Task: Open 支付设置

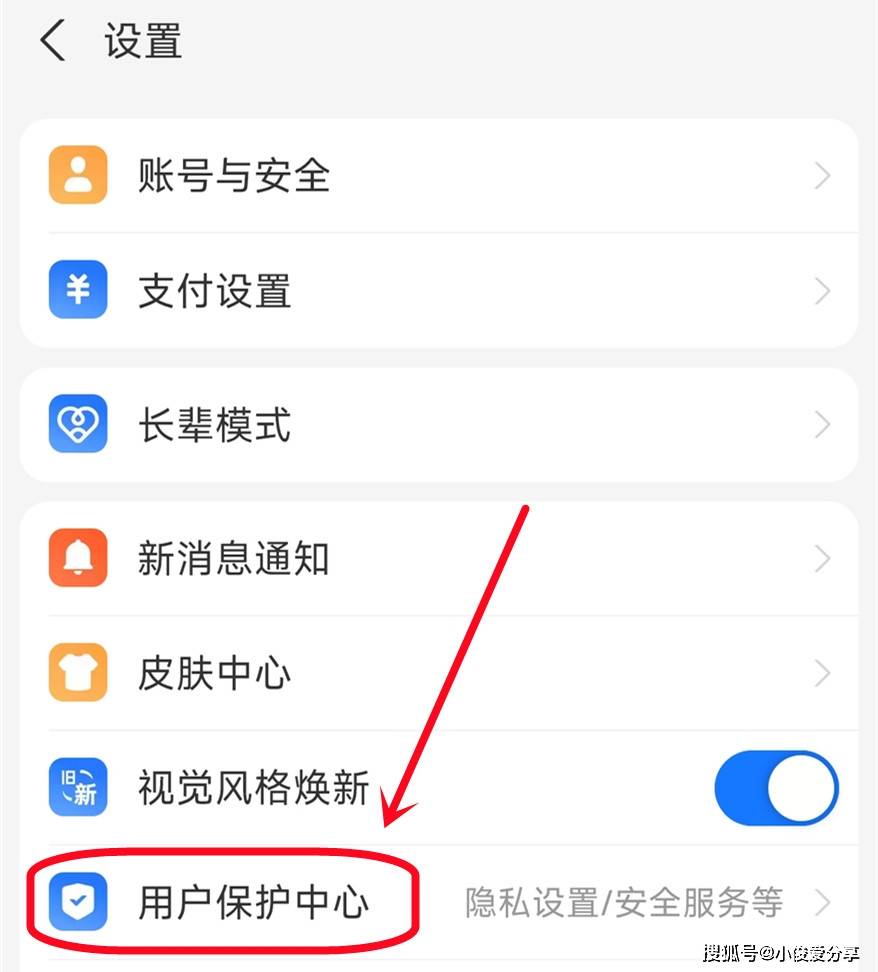Action: click(438, 291)
